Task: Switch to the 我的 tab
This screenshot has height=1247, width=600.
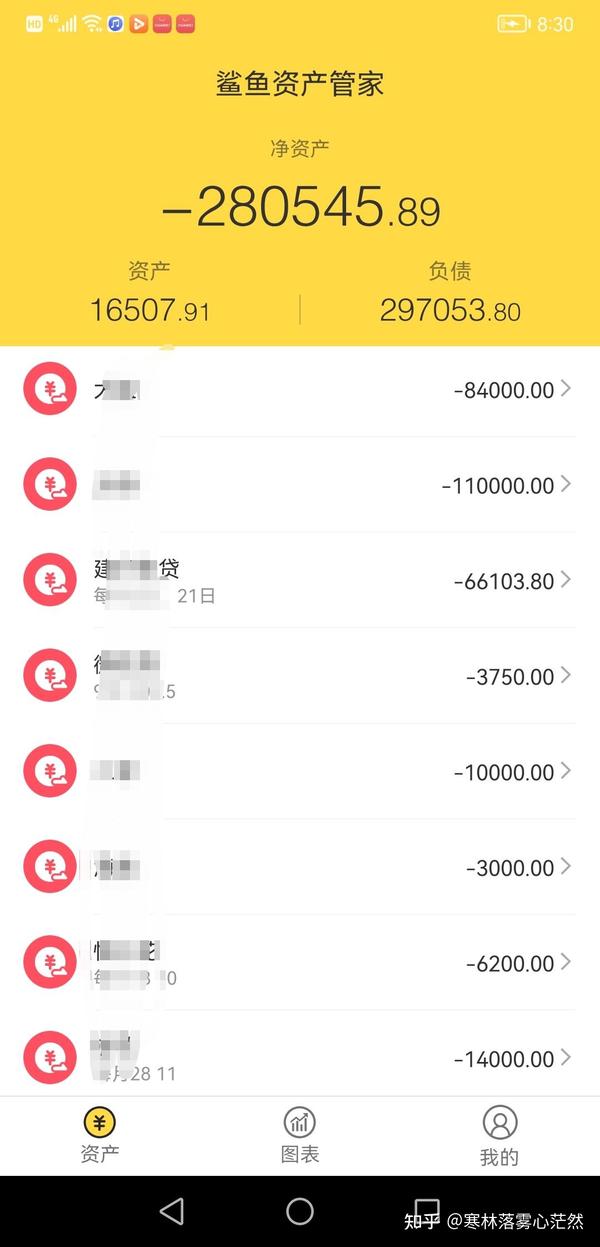Action: coord(500,1136)
